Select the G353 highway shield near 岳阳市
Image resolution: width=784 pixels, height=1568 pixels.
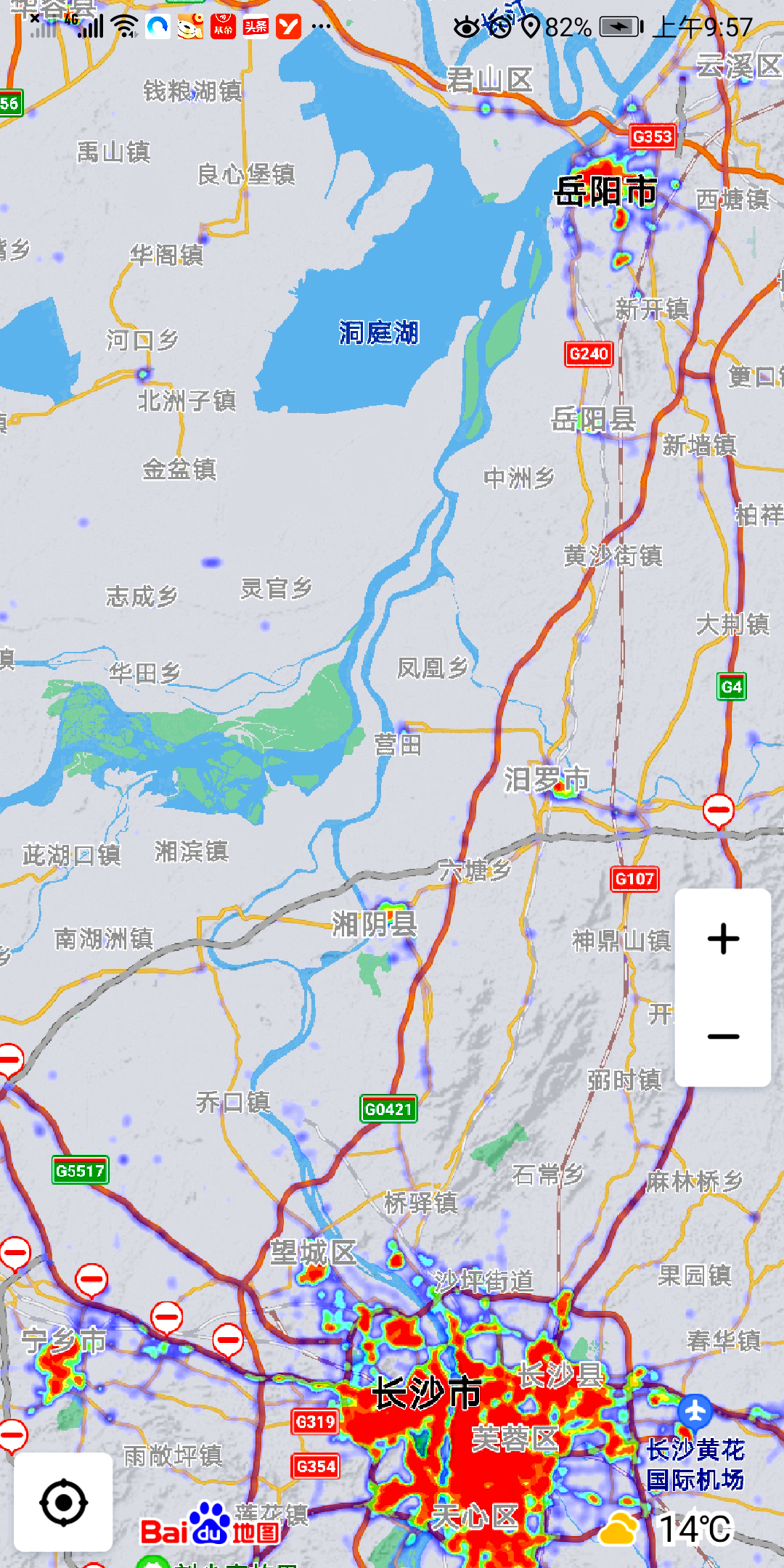[x=652, y=136]
